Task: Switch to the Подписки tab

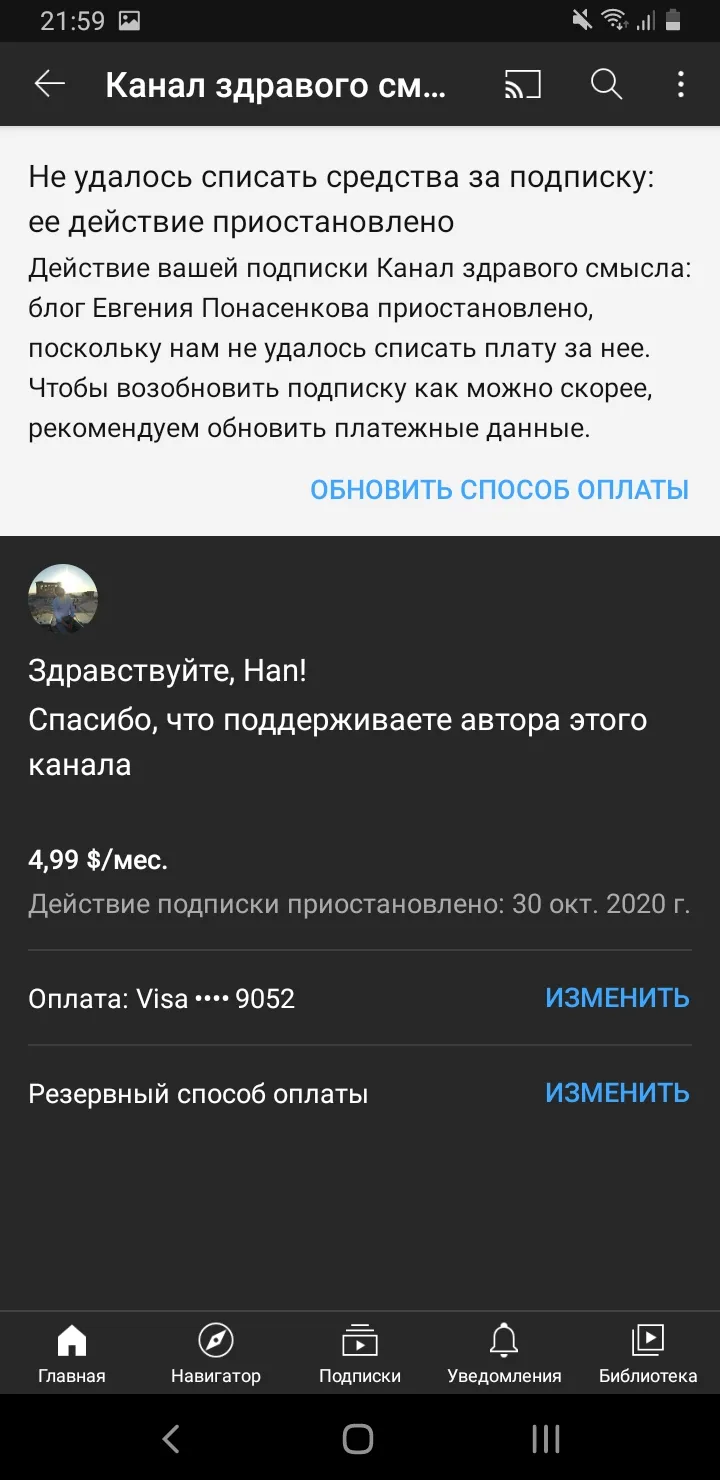Action: (360, 1354)
